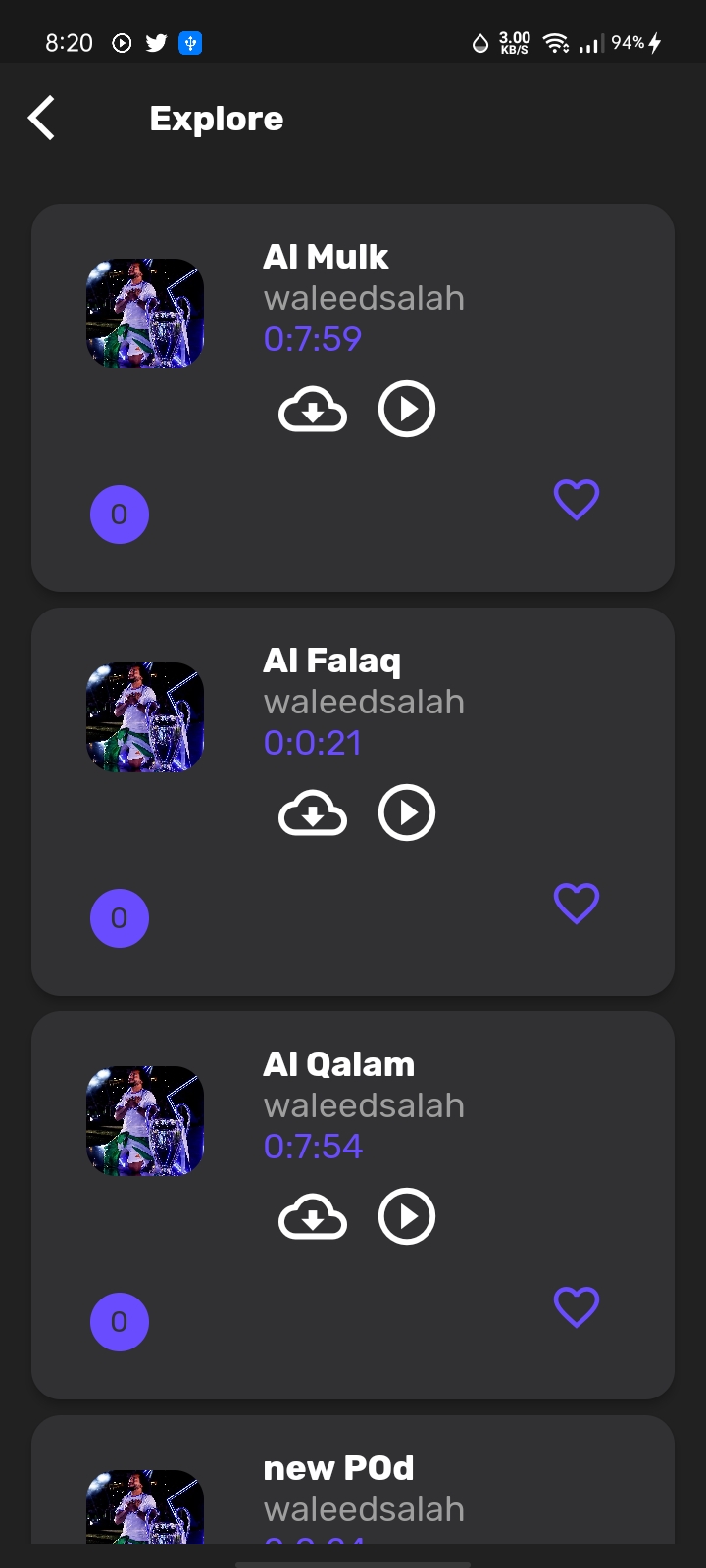Favorite the Al Mulk episode

point(576,500)
